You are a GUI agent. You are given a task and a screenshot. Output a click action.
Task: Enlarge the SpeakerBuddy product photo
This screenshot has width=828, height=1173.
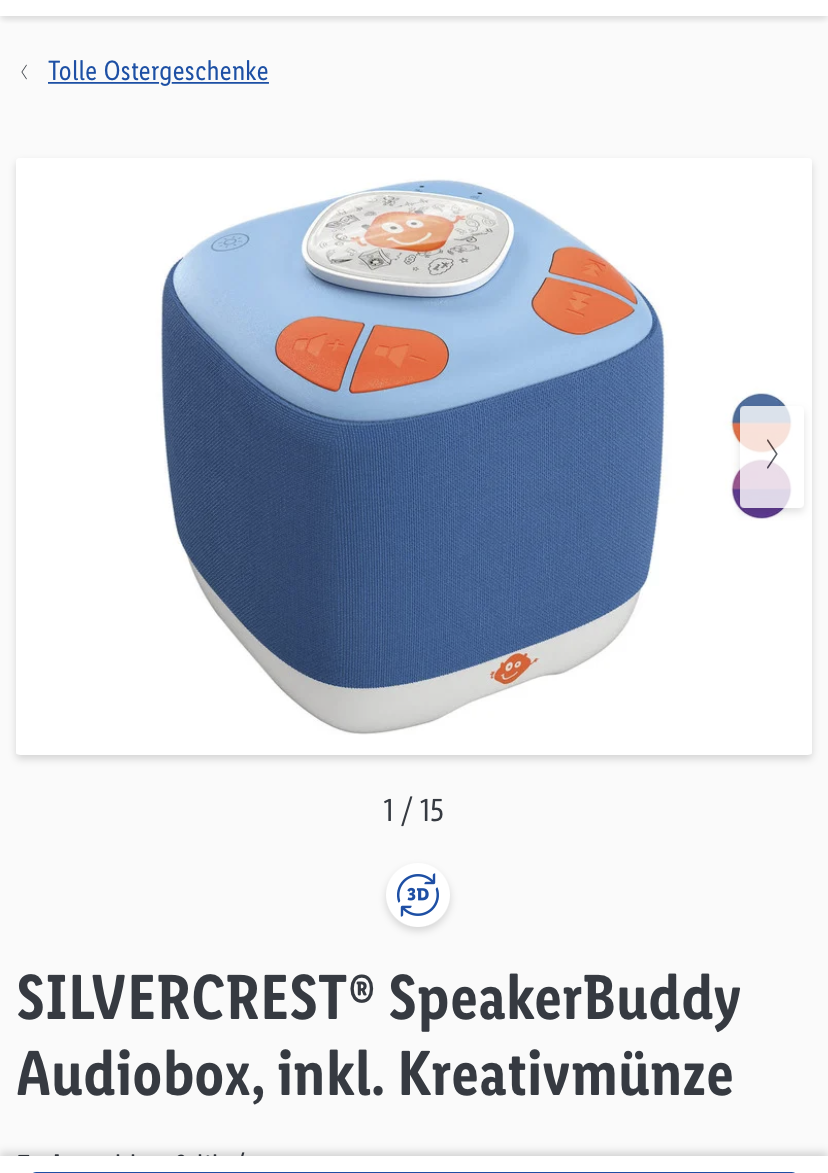[414, 456]
